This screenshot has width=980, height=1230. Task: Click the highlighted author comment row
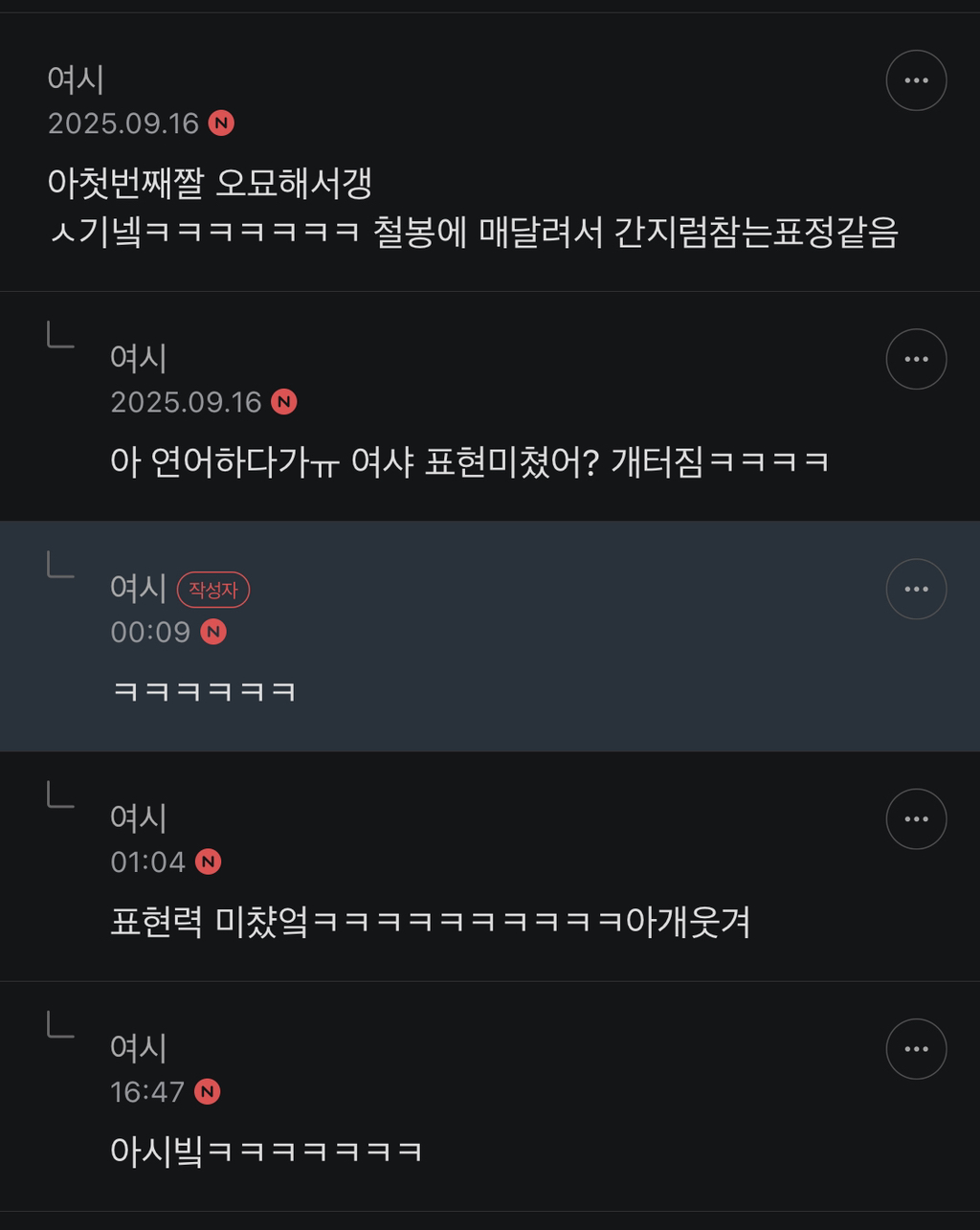[x=490, y=632]
